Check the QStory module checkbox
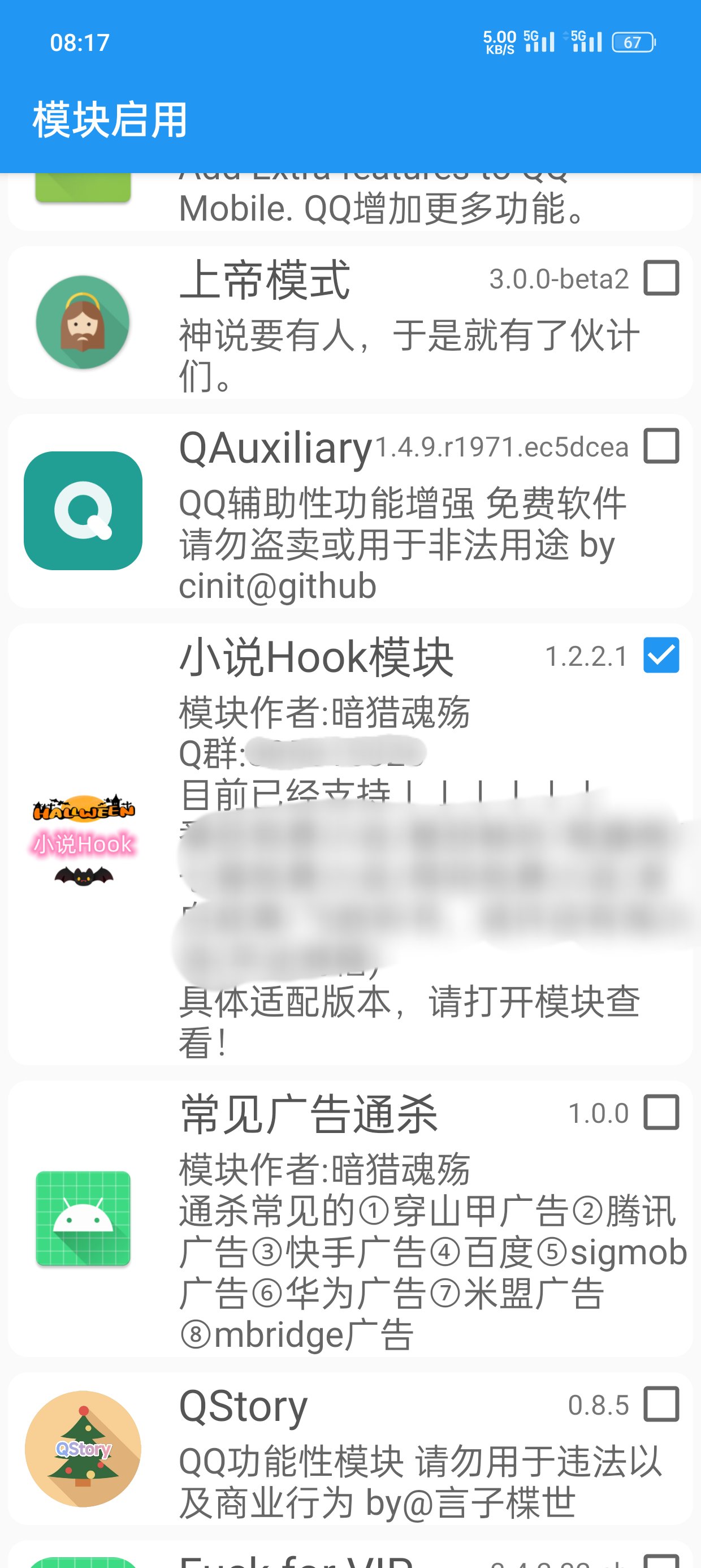This screenshot has height=1568, width=701. (661, 1405)
